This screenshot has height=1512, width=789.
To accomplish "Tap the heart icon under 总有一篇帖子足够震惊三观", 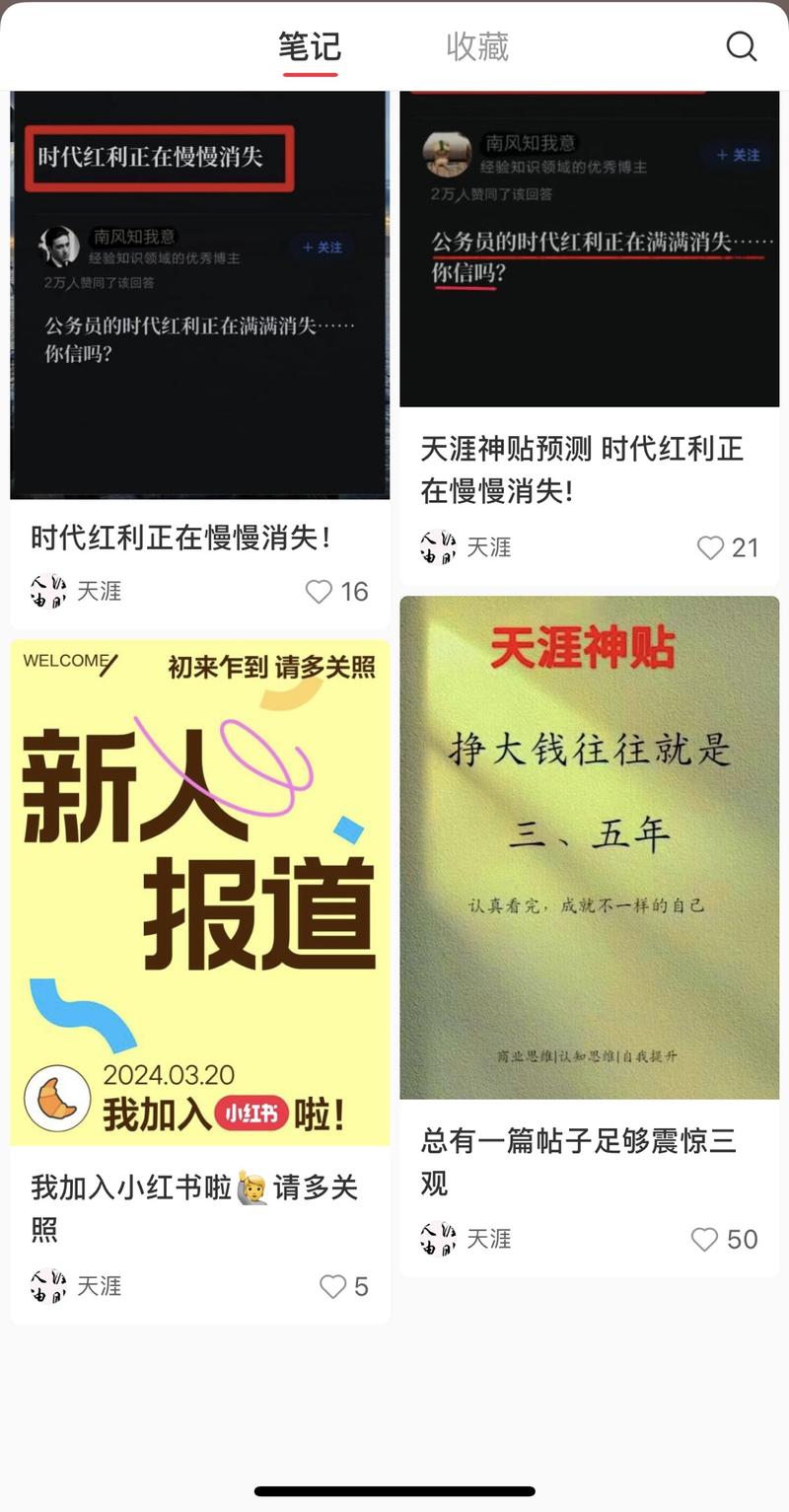I will coord(704,1239).
